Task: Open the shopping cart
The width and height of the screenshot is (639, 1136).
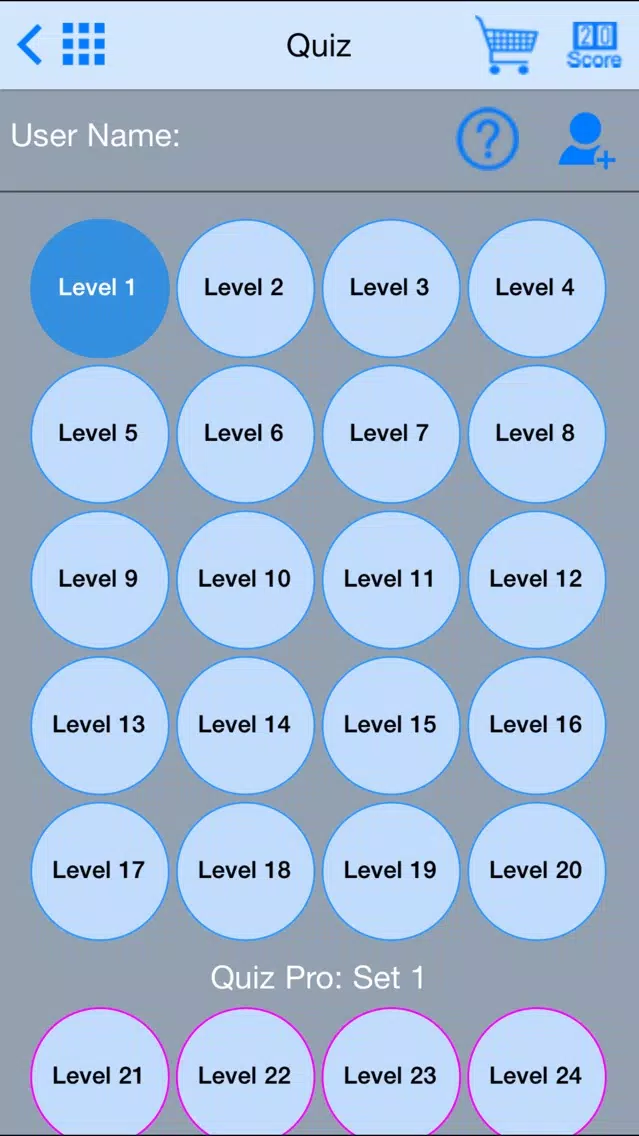Action: 506,45
